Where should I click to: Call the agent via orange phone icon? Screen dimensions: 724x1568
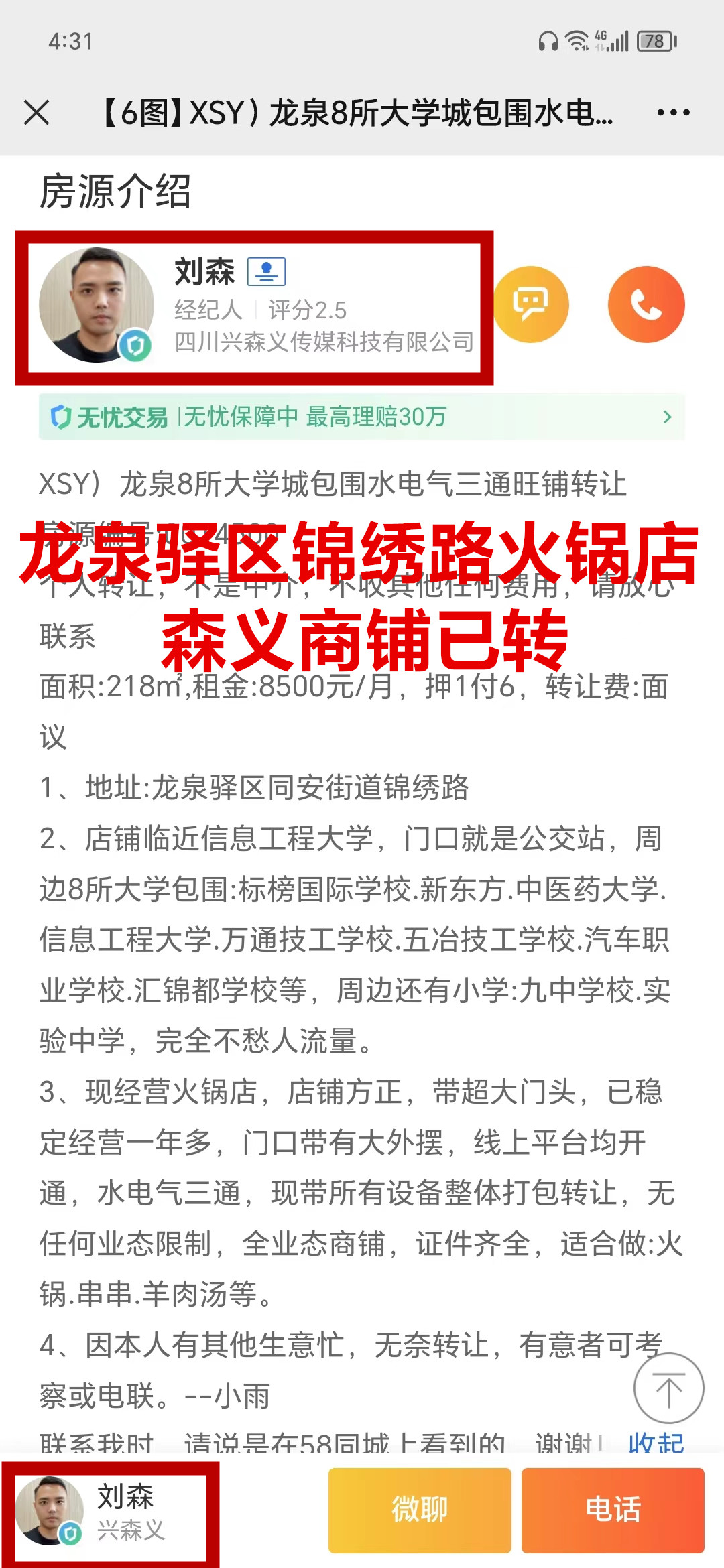646,305
